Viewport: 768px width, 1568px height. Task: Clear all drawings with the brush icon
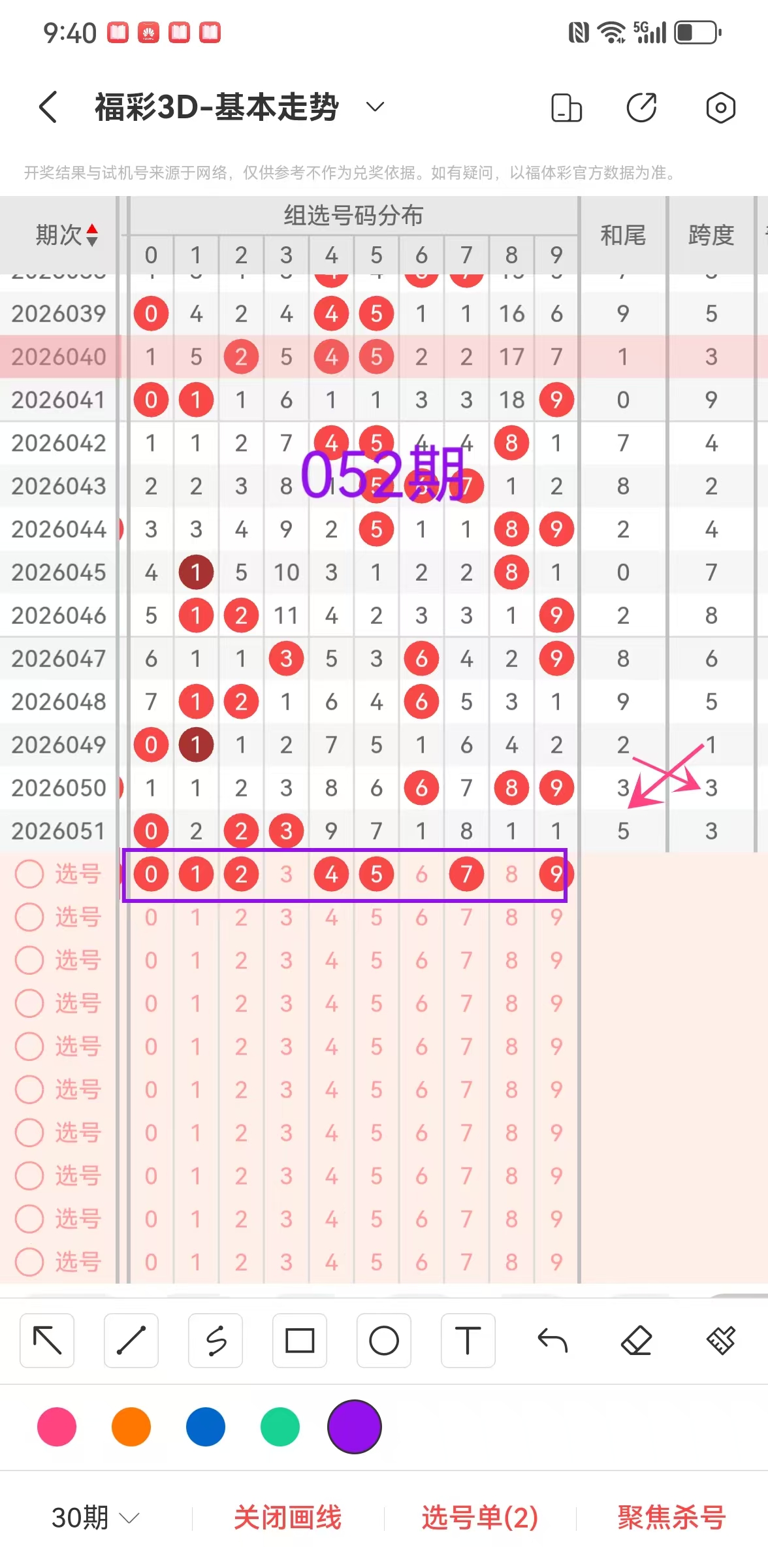(x=721, y=1340)
